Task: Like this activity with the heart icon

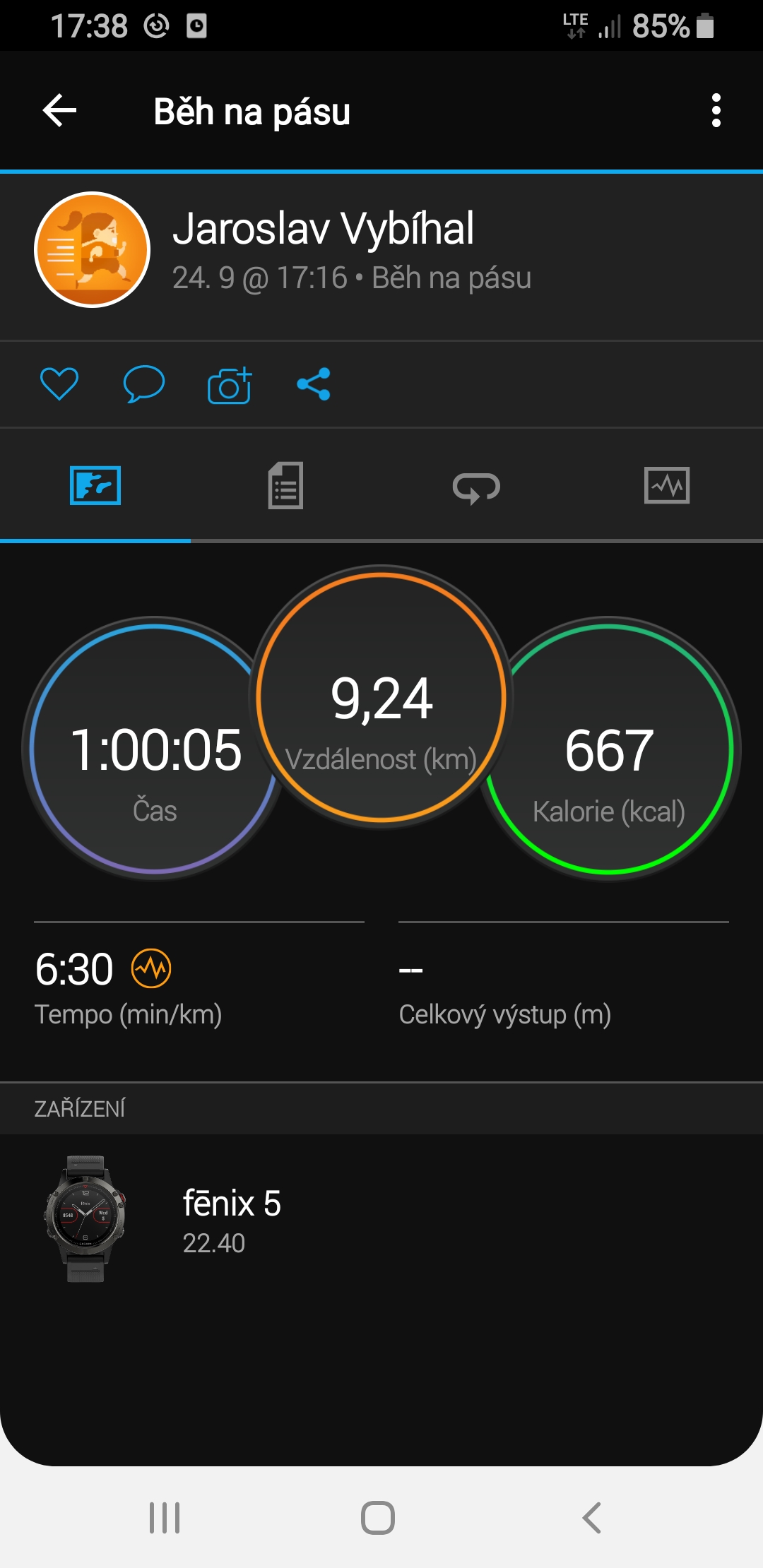Action: pyautogui.click(x=59, y=384)
